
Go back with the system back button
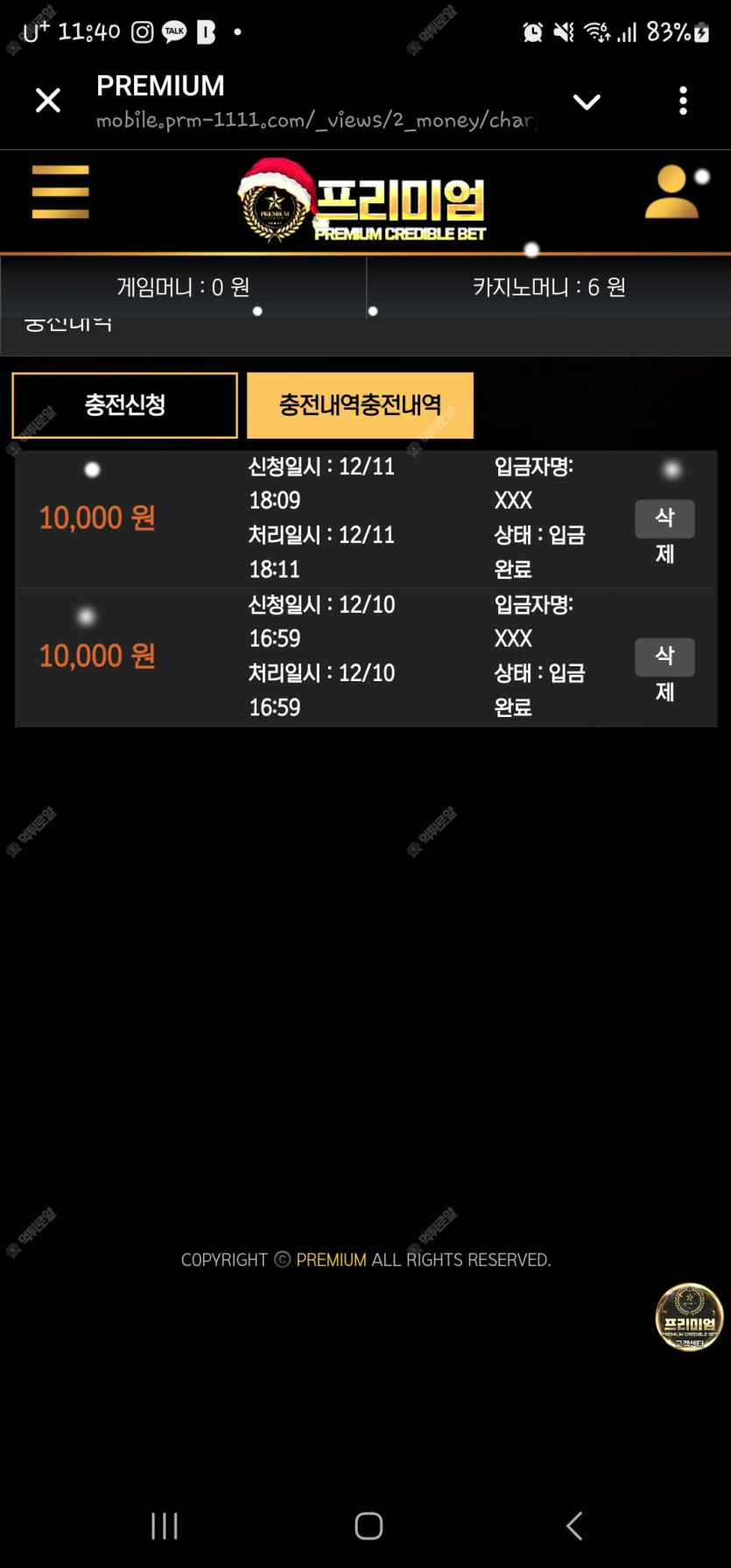[x=573, y=1526]
